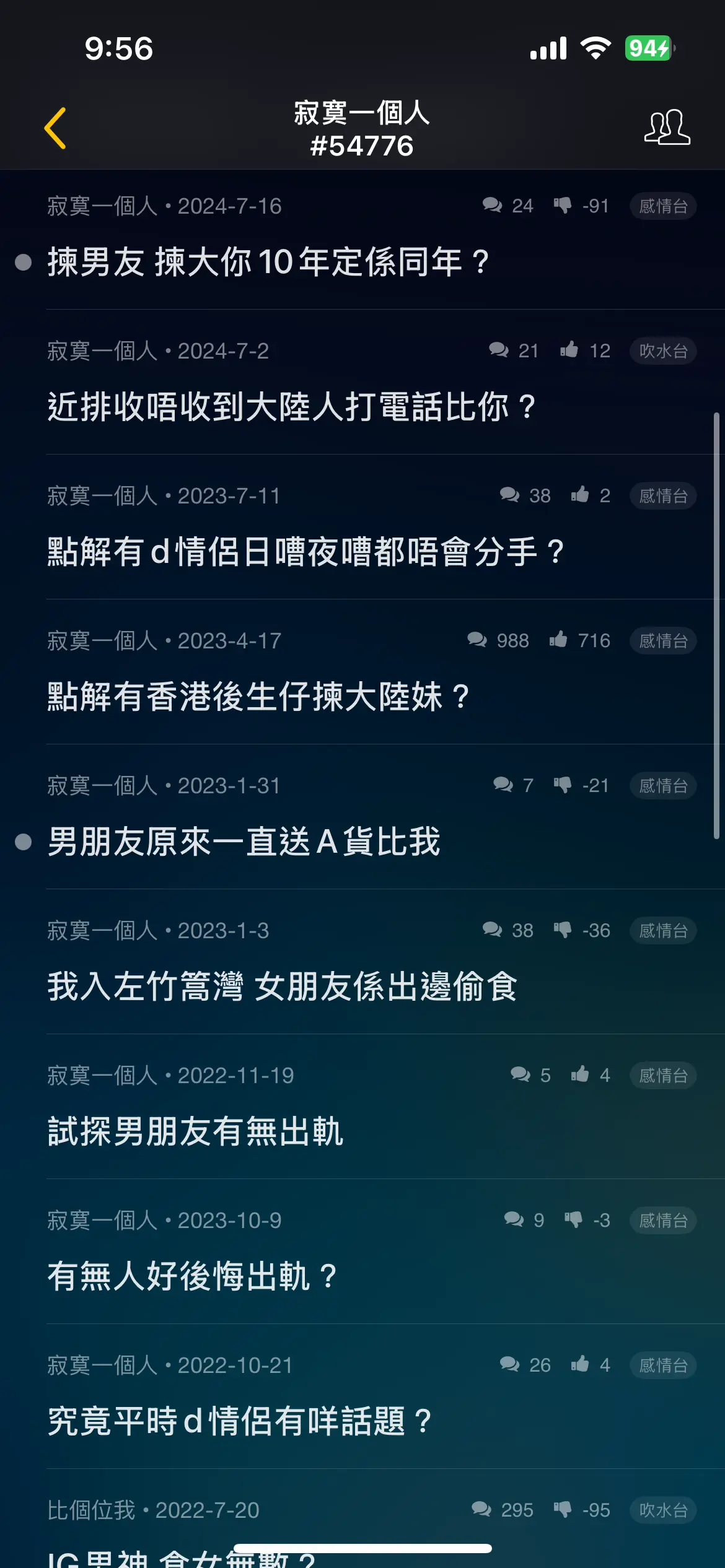This screenshot has height=1568, width=725.
Task: Tap the 感情台 tag on the 2024-7-16 thread
Action: click(663, 206)
